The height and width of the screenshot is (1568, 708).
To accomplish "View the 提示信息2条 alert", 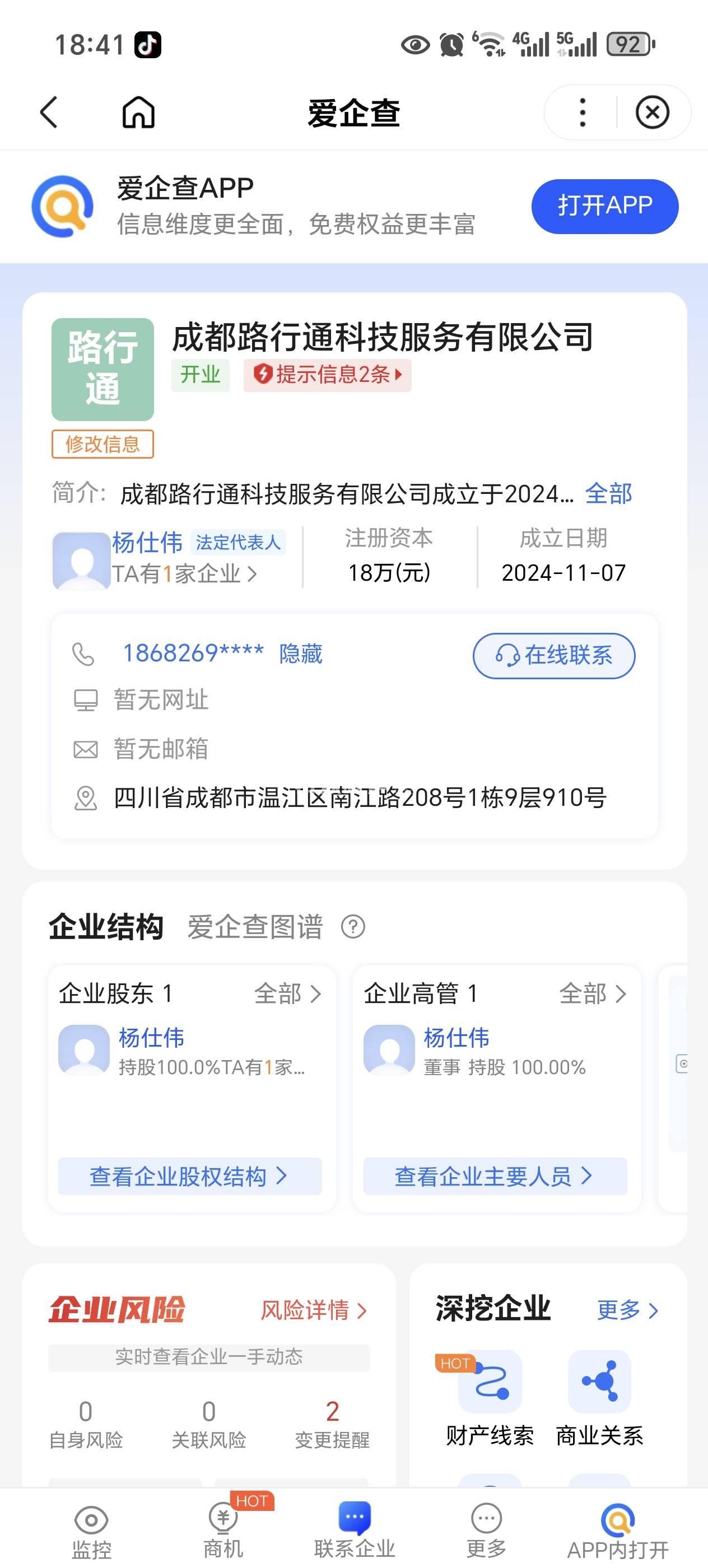I will tap(328, 374).
